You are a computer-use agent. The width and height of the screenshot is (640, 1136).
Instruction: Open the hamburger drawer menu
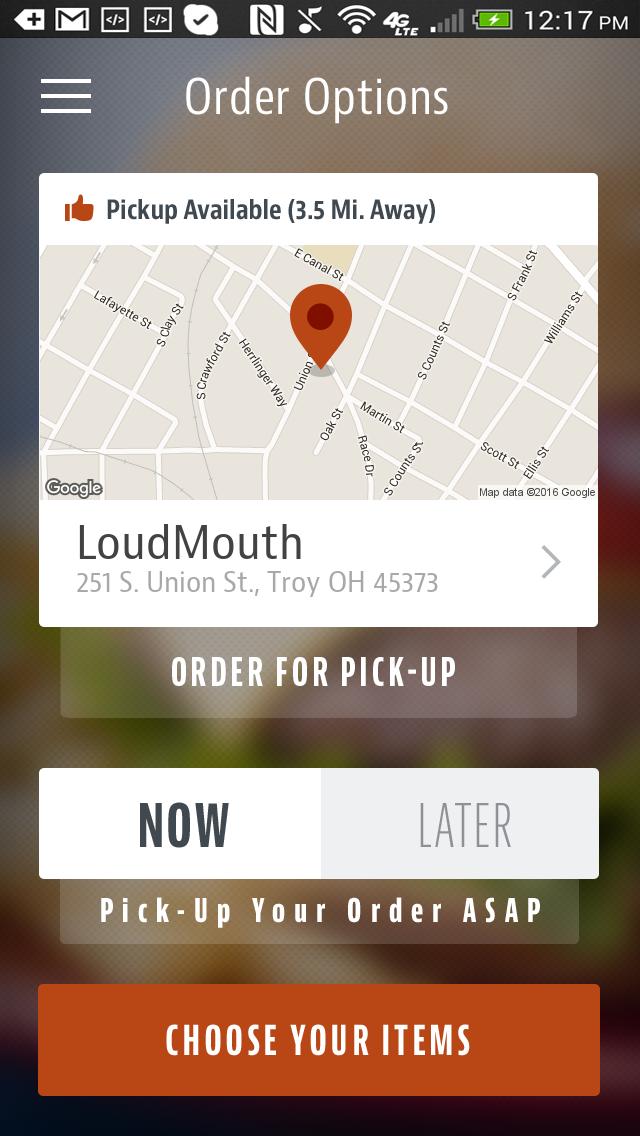point(66,96)
